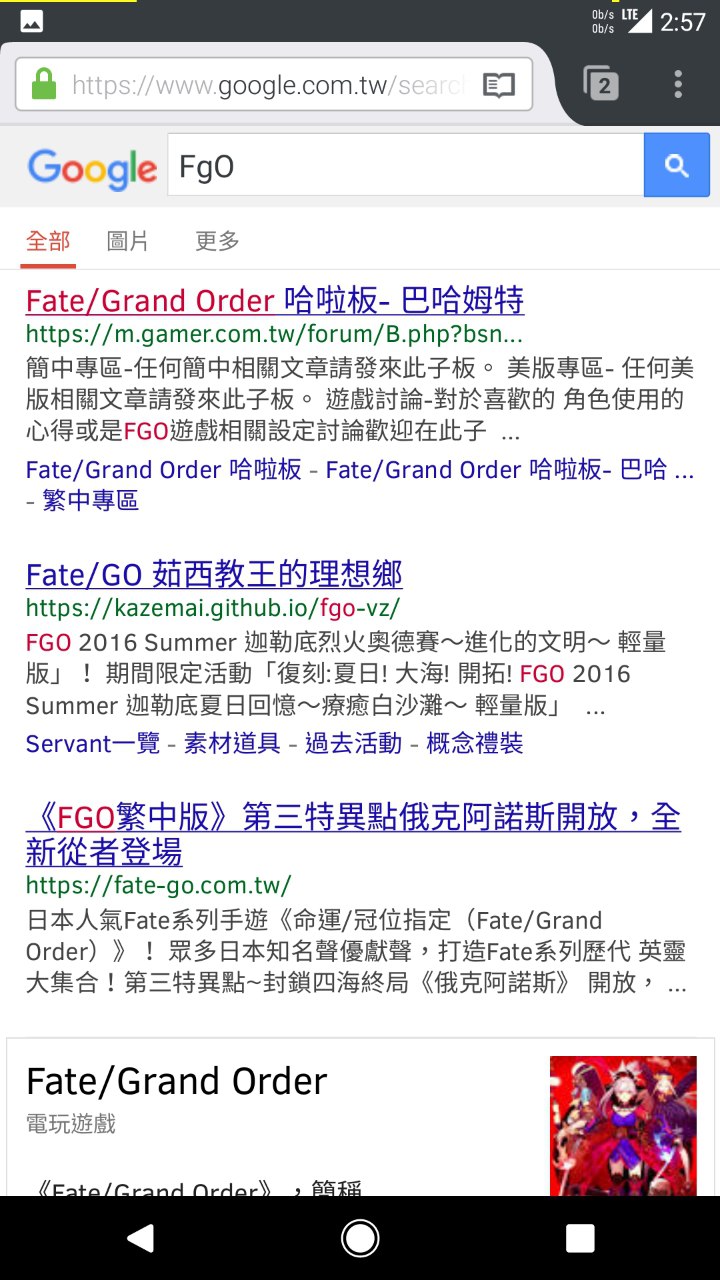Select the 全部 results tab
Image resolution: width=720 pixels, height=1280 pixels.
pos(48,241)
